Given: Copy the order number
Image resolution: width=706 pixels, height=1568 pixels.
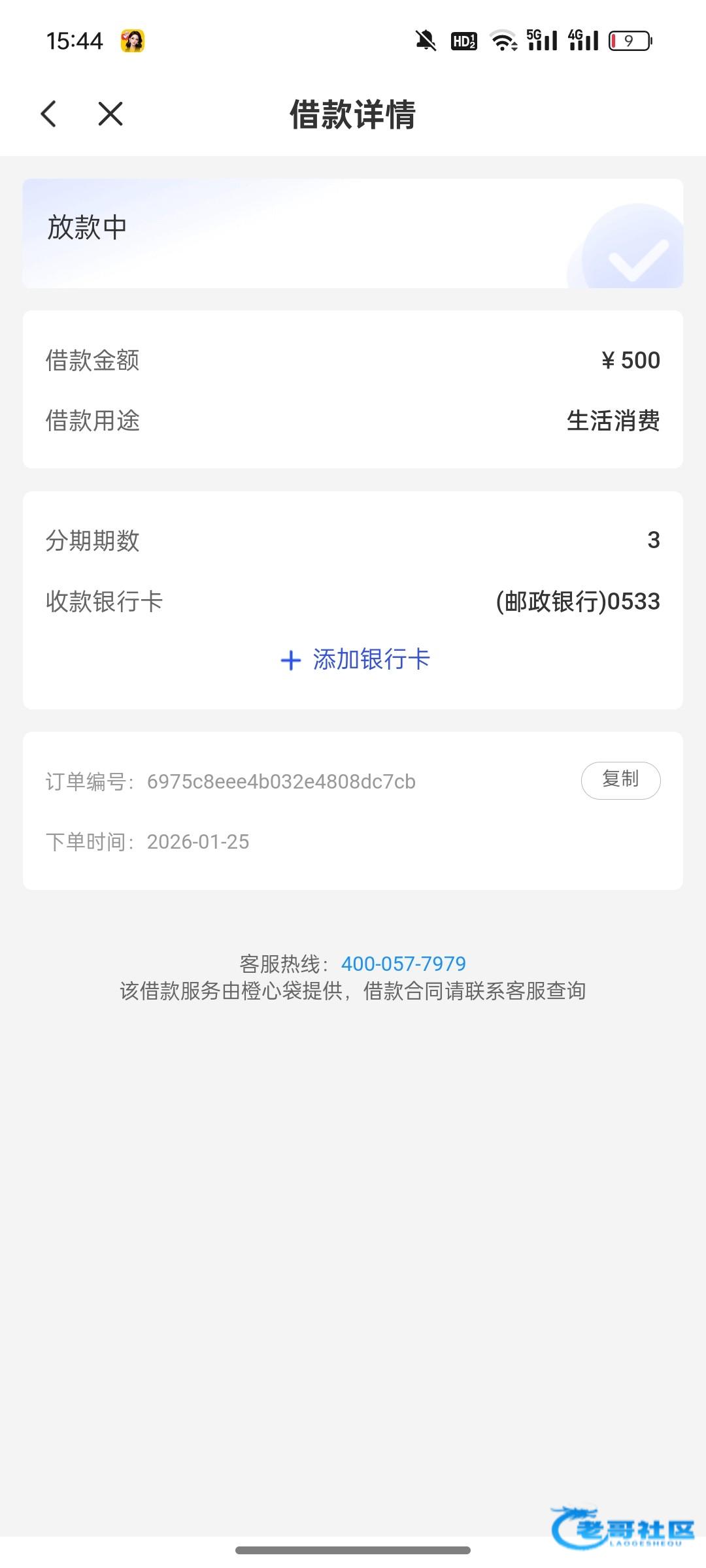Looking at the screenshot, I should coord(620,780).
